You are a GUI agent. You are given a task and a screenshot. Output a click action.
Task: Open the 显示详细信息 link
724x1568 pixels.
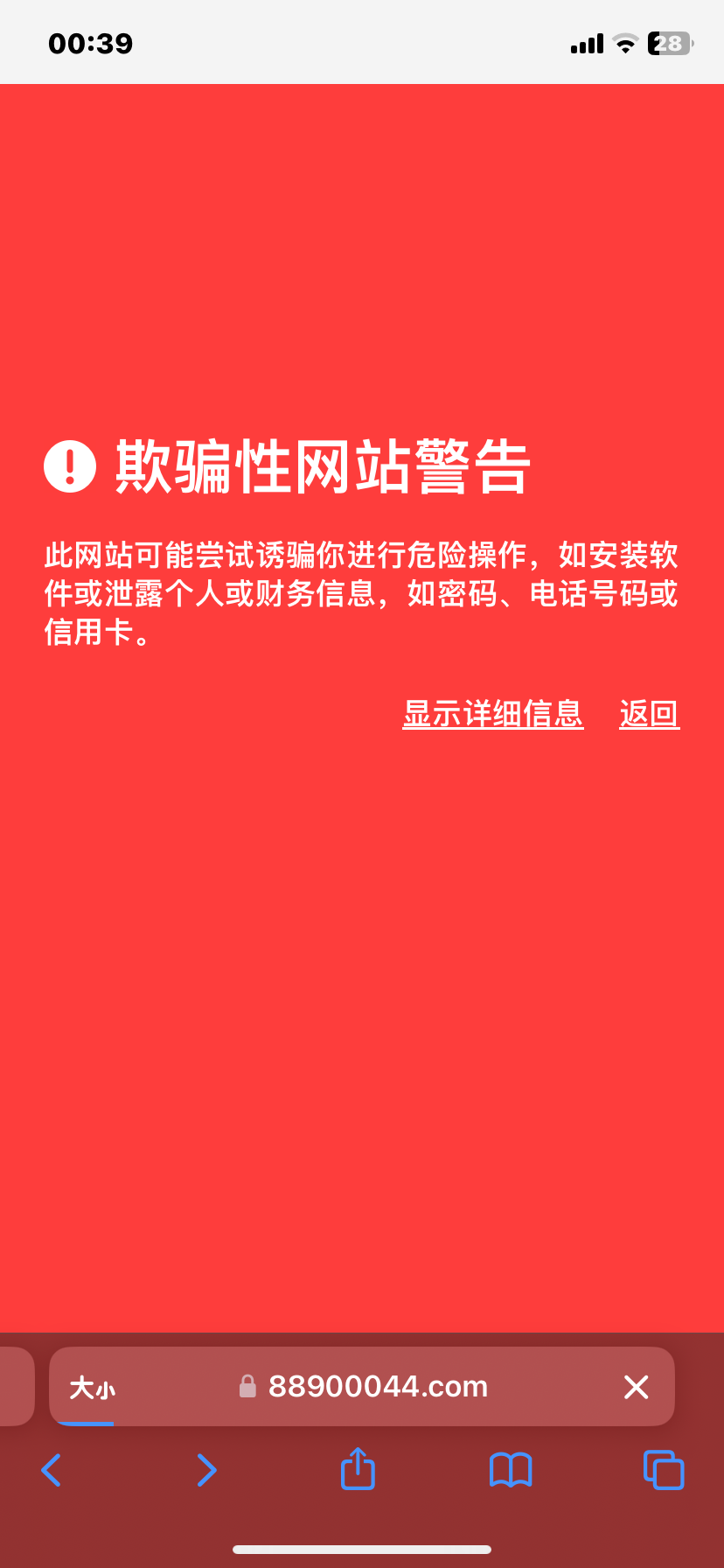pyautogui.click(x=492, y=714)
